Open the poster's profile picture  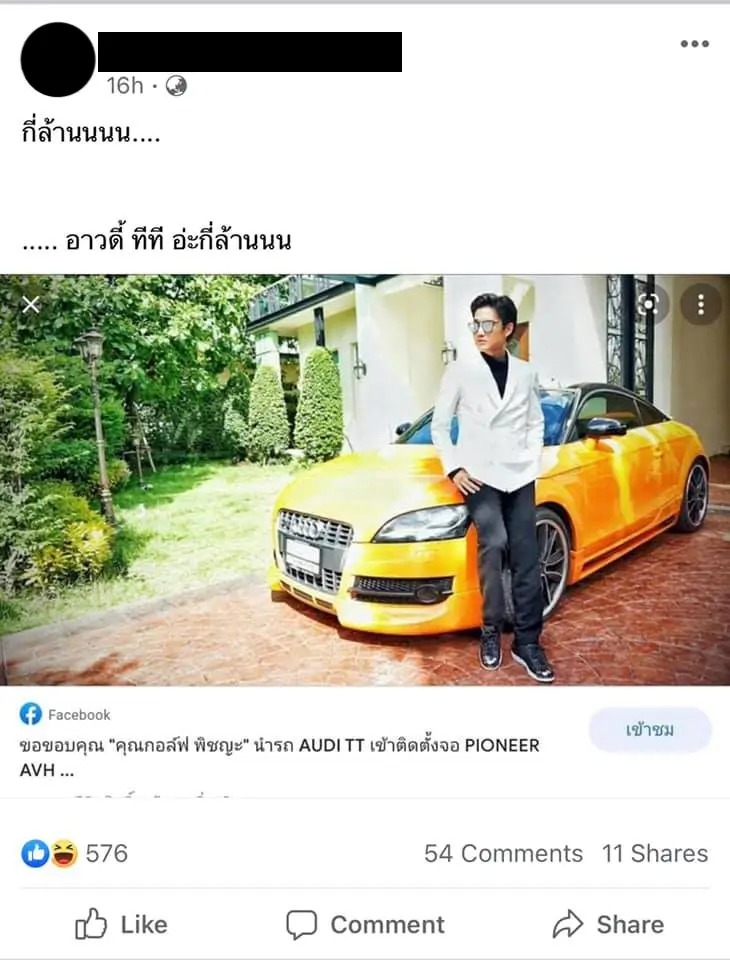pos(58,59)
